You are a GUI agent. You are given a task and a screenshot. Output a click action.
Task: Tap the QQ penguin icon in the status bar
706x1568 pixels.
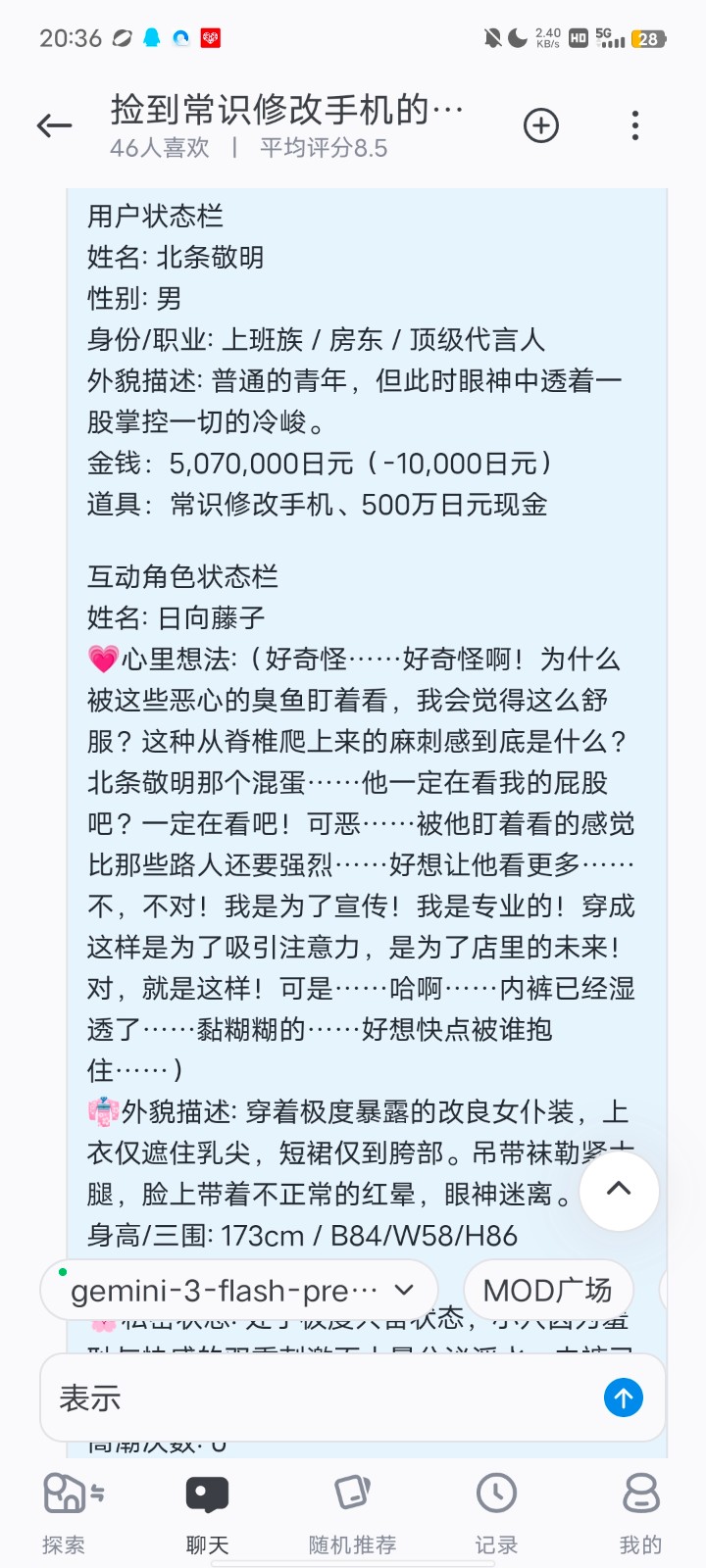[152, 37]
